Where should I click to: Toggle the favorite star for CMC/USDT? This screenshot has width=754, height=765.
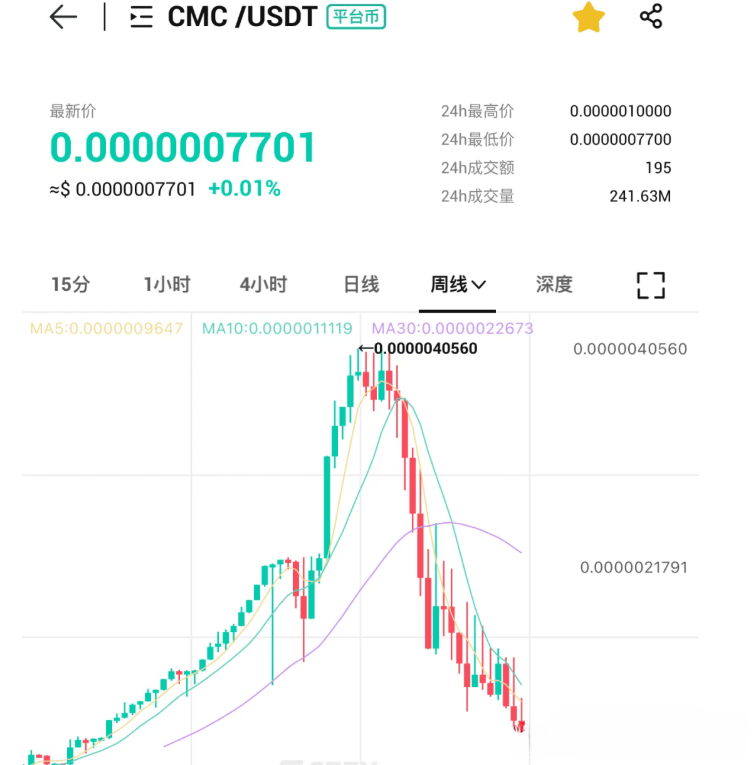(588, 17)
